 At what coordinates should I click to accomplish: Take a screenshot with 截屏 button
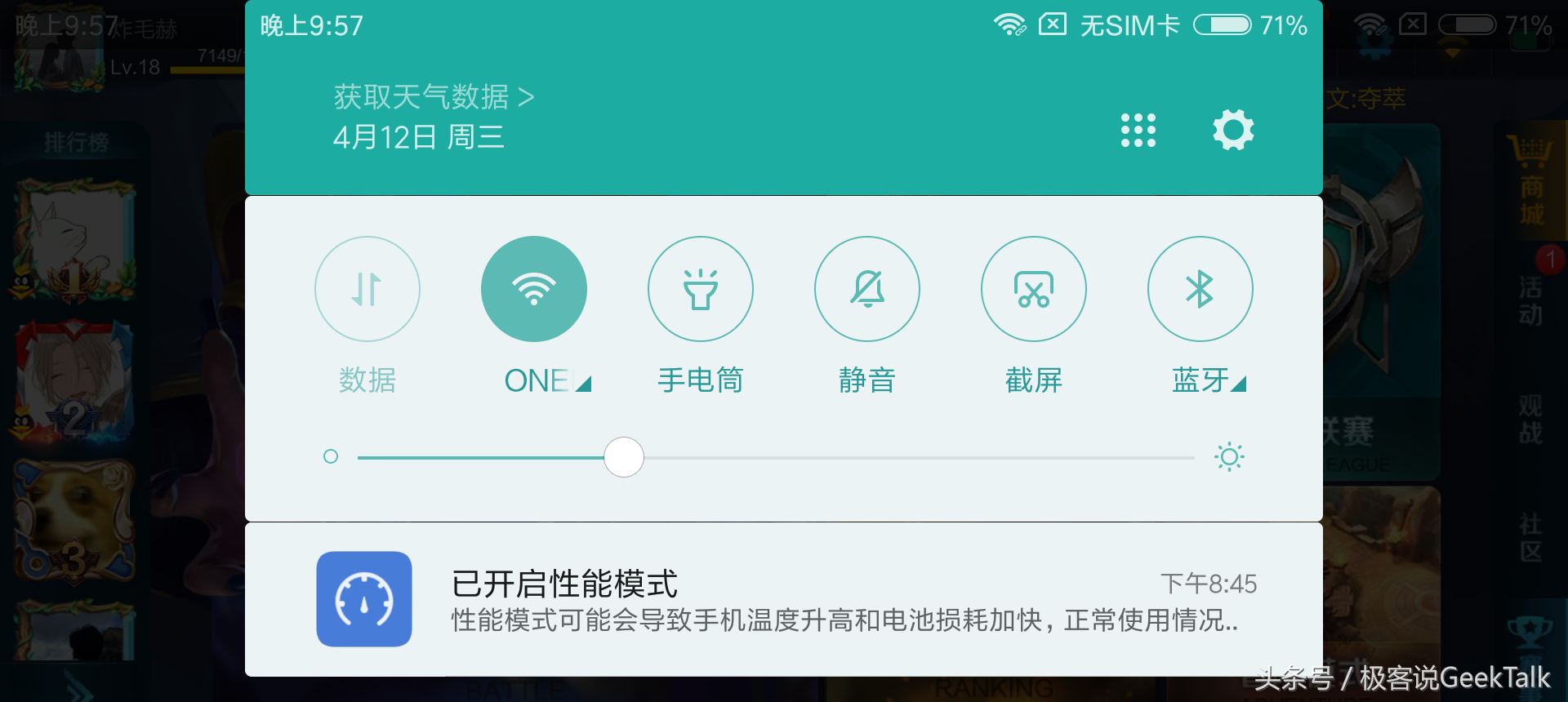1034,289
